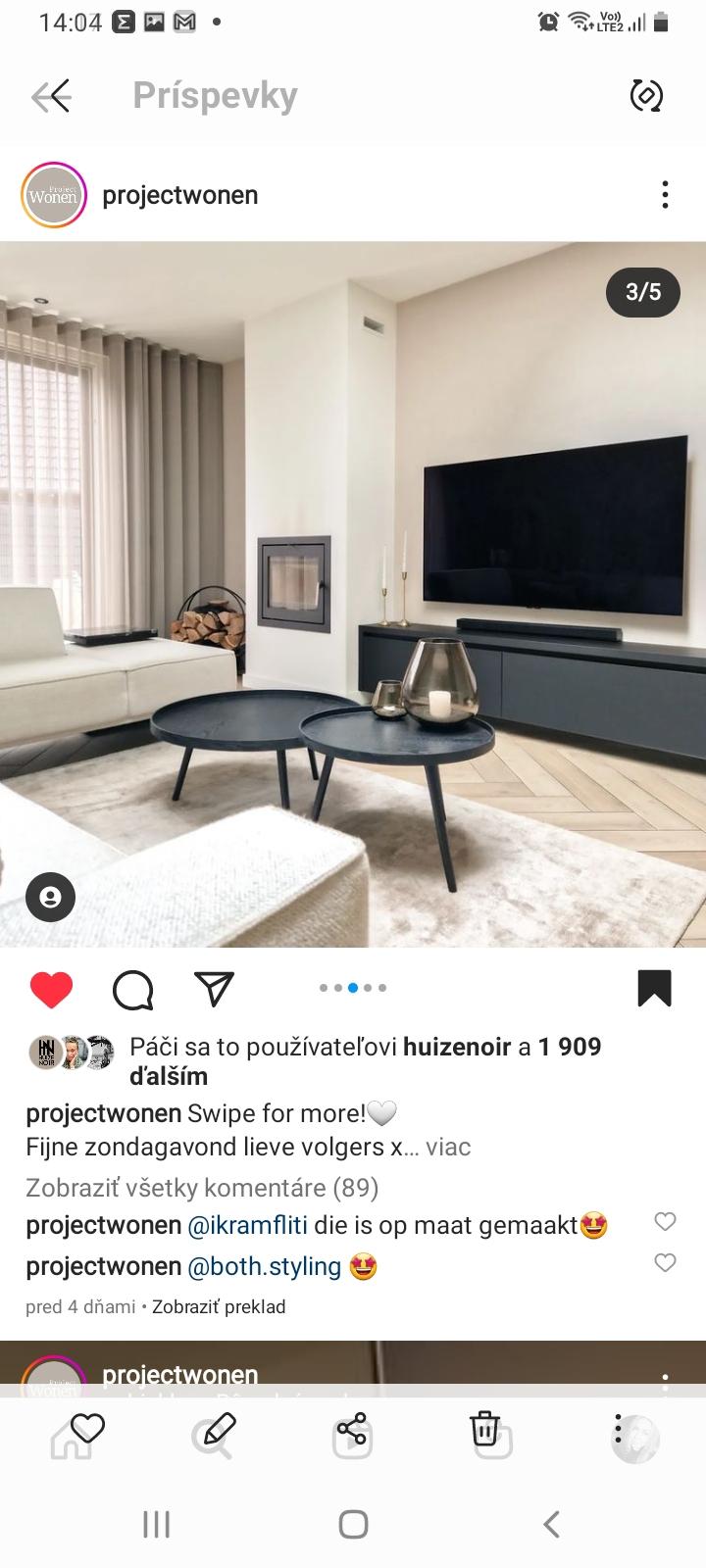The height and width of the screenshot is (1568, 706).
Task: Tap the system back button
Action: click(x=551, y=1524)
